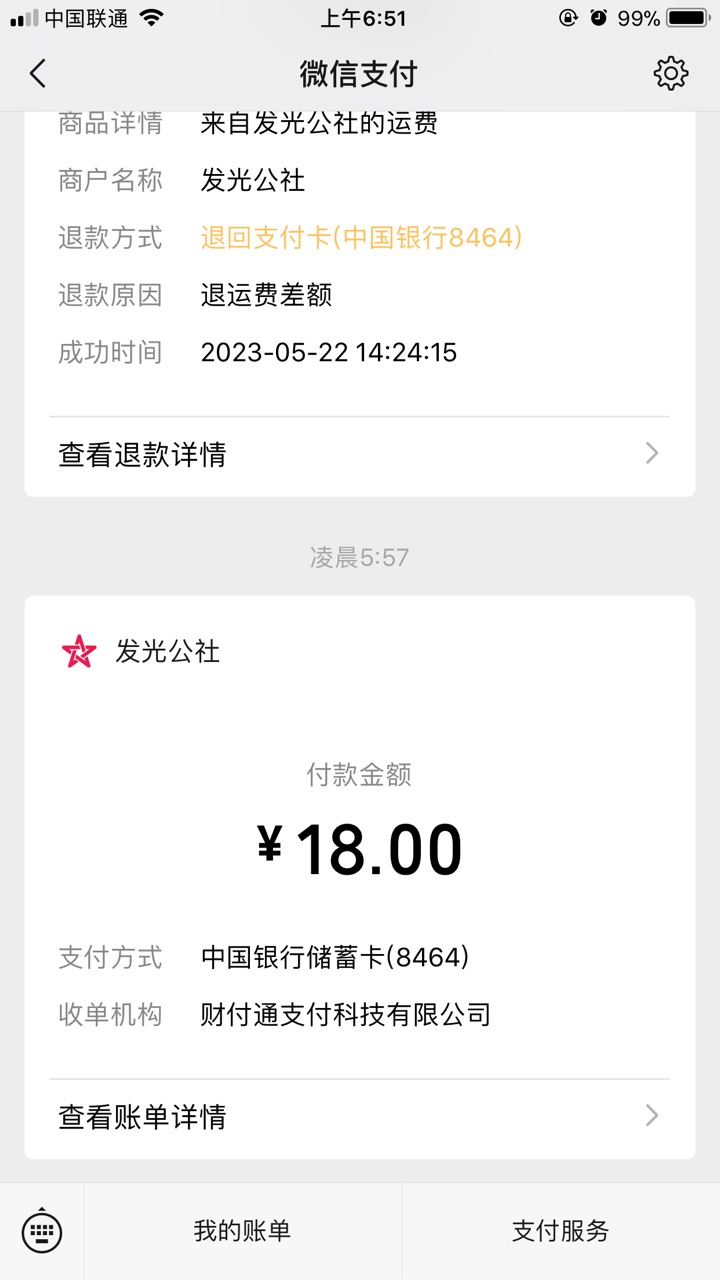This screenshot has width=720, height=1280.
Task: Open 发光公社 merchant in payment card header
Action: pos(140,652)
